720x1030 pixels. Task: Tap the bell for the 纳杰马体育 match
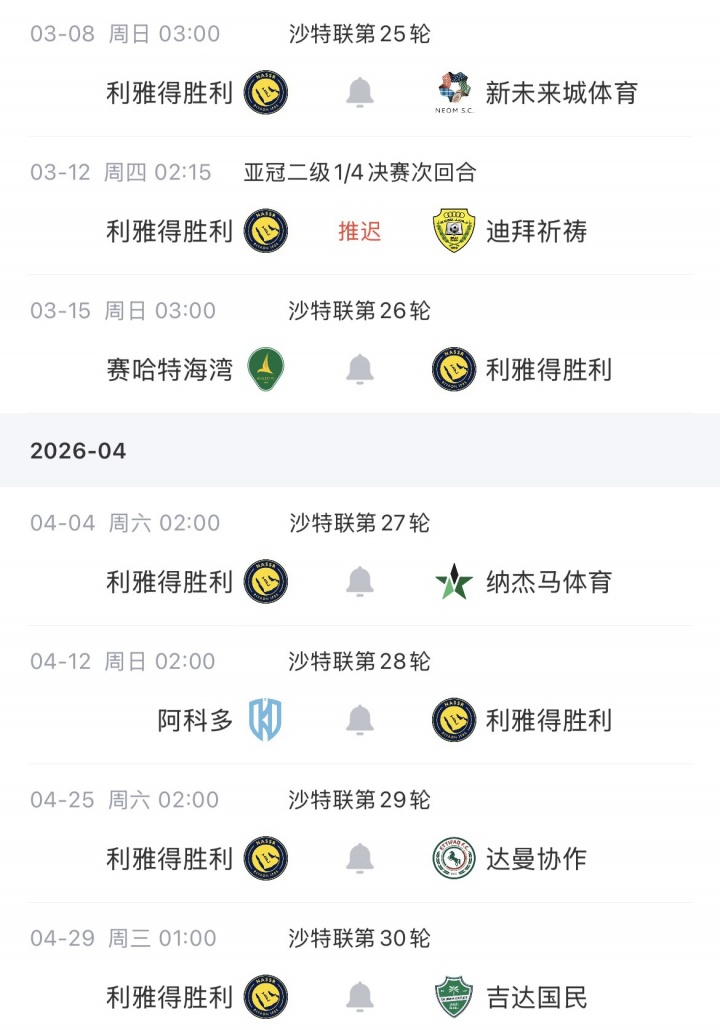point(360,581)
